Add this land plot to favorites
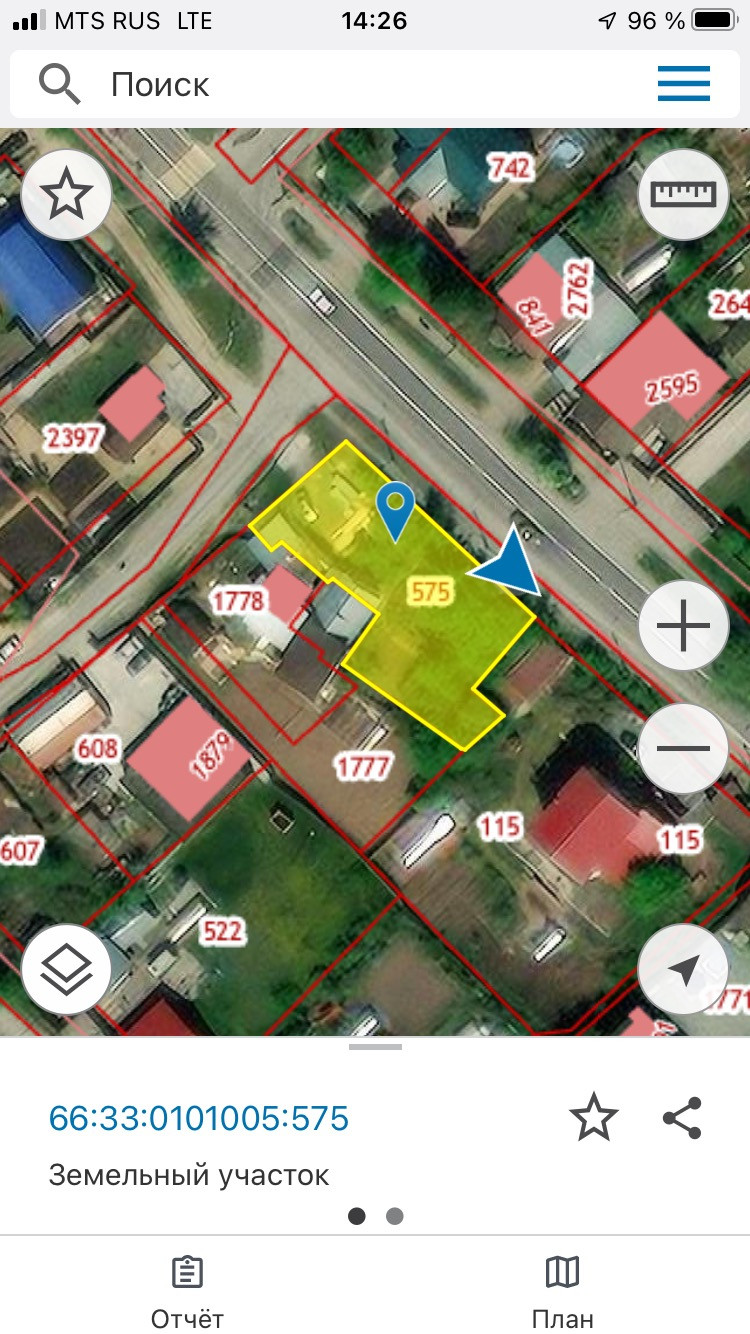The height and width of the screenshot is (1334, 750). pos(594,1117)
